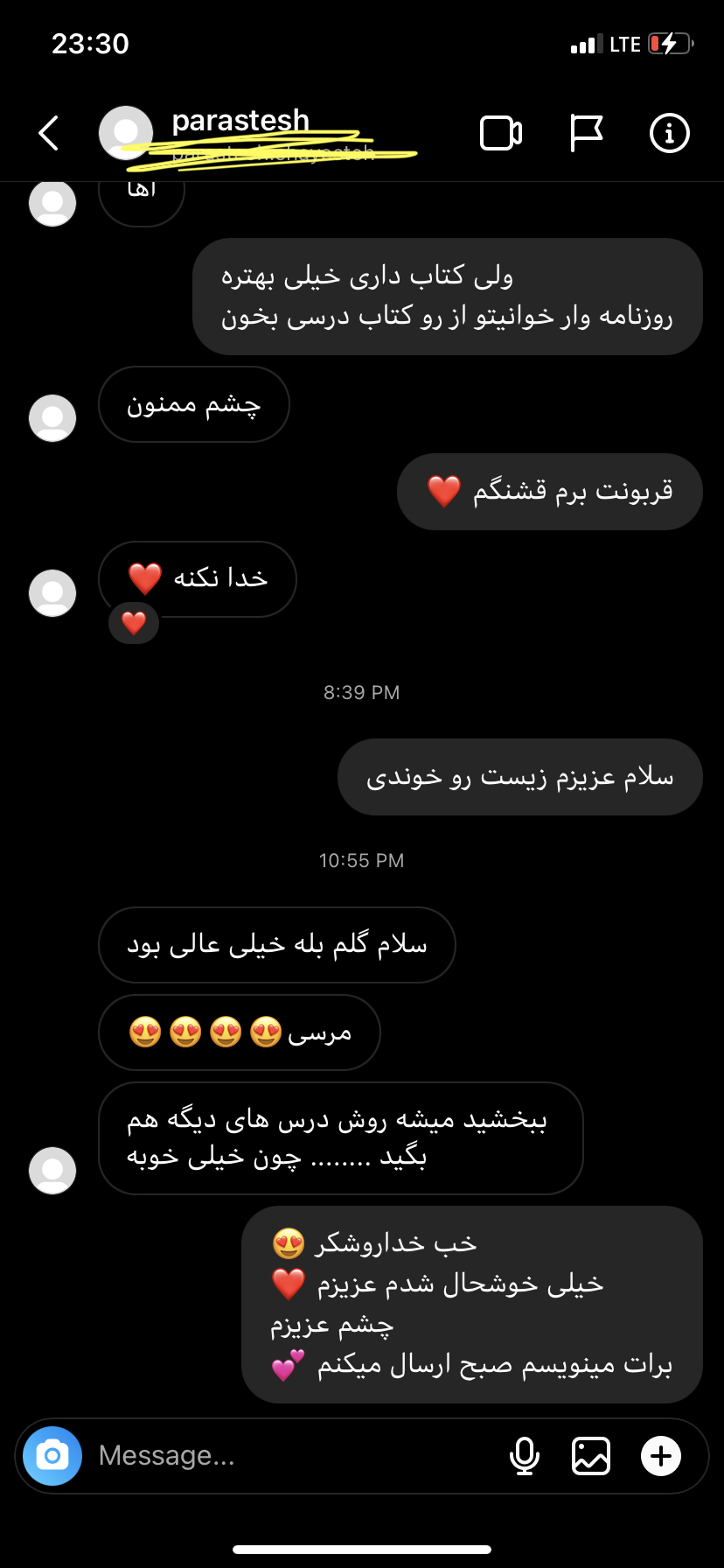The width and height of the screenshot is (724, 1568).
Task: Open conversation details info icon
Action: [x=670, y=133]
